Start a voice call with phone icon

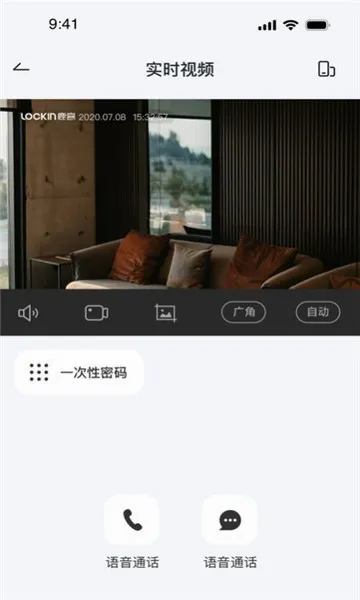point(132,520)
